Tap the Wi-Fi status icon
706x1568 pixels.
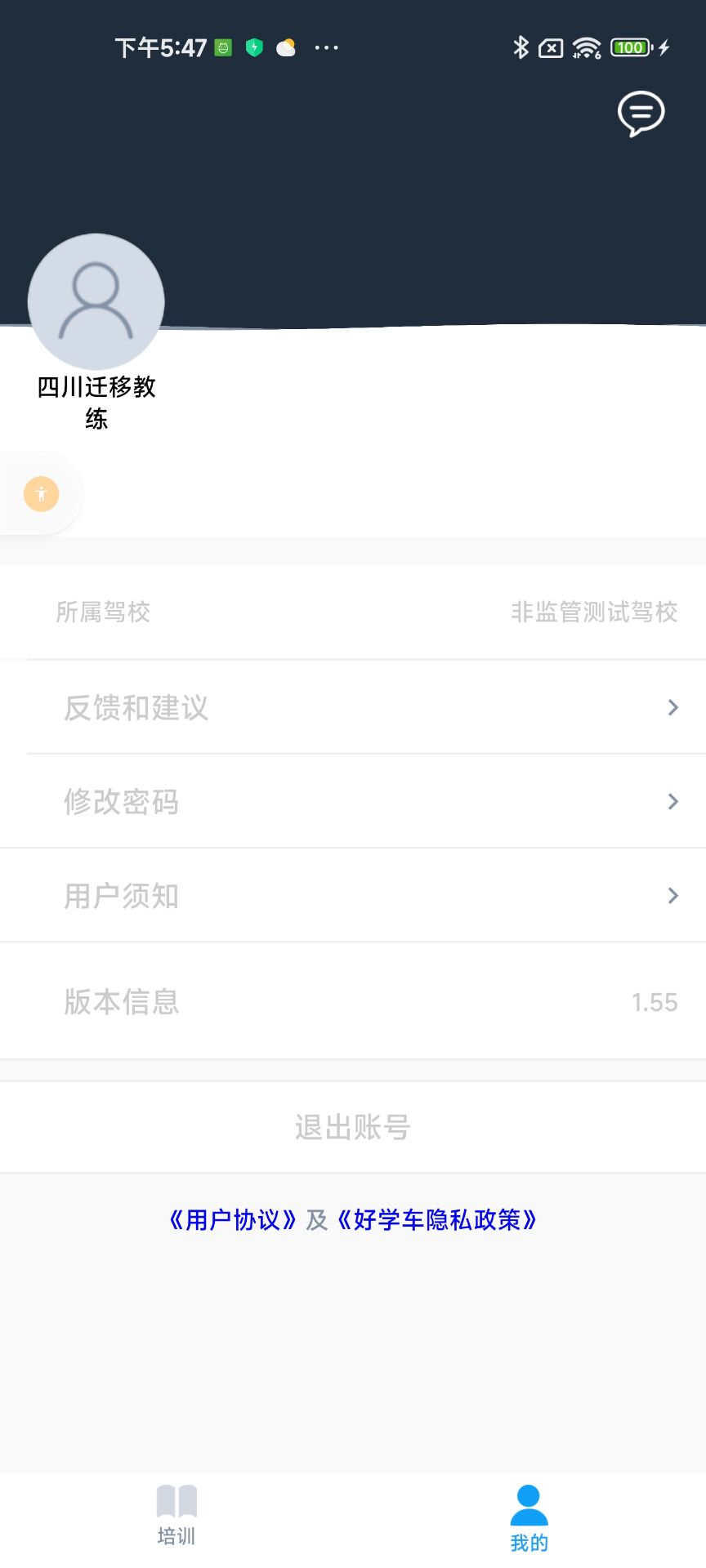coord(587,47)
